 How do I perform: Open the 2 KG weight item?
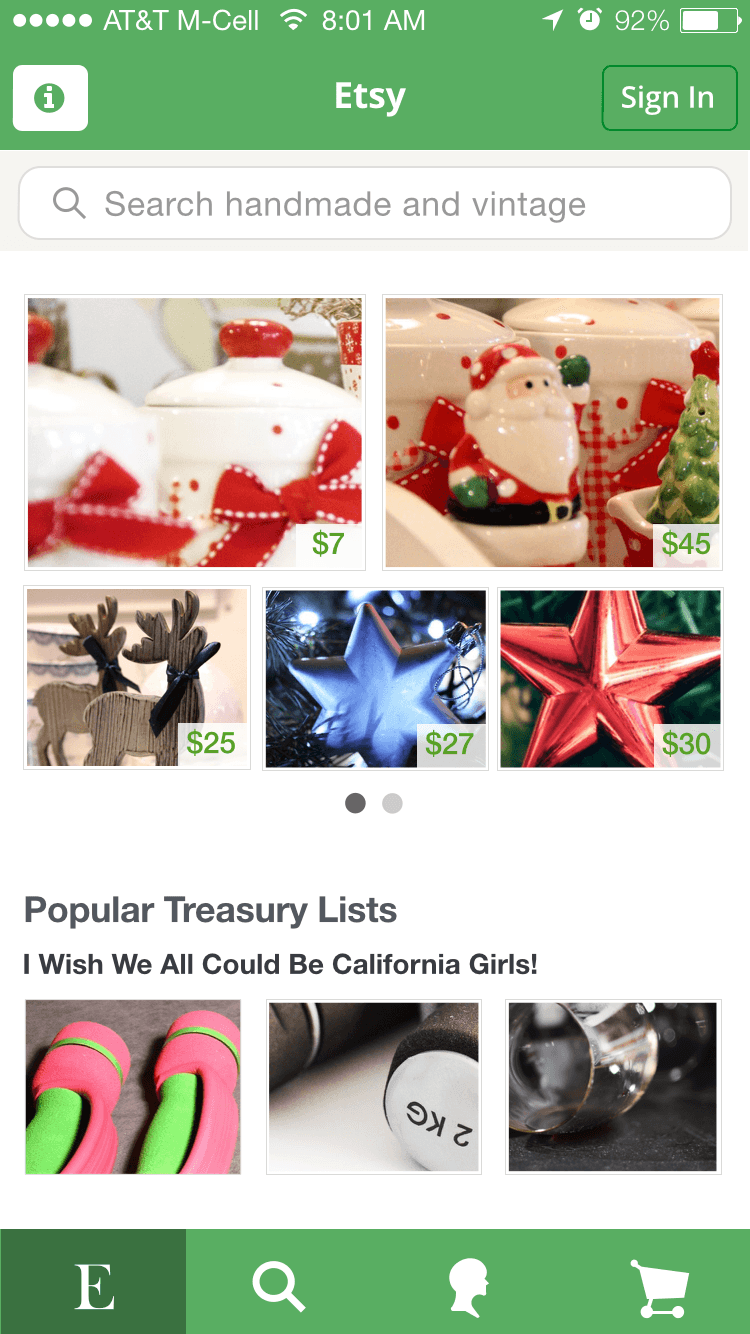pyautogui.click(x=374, y=1086)
